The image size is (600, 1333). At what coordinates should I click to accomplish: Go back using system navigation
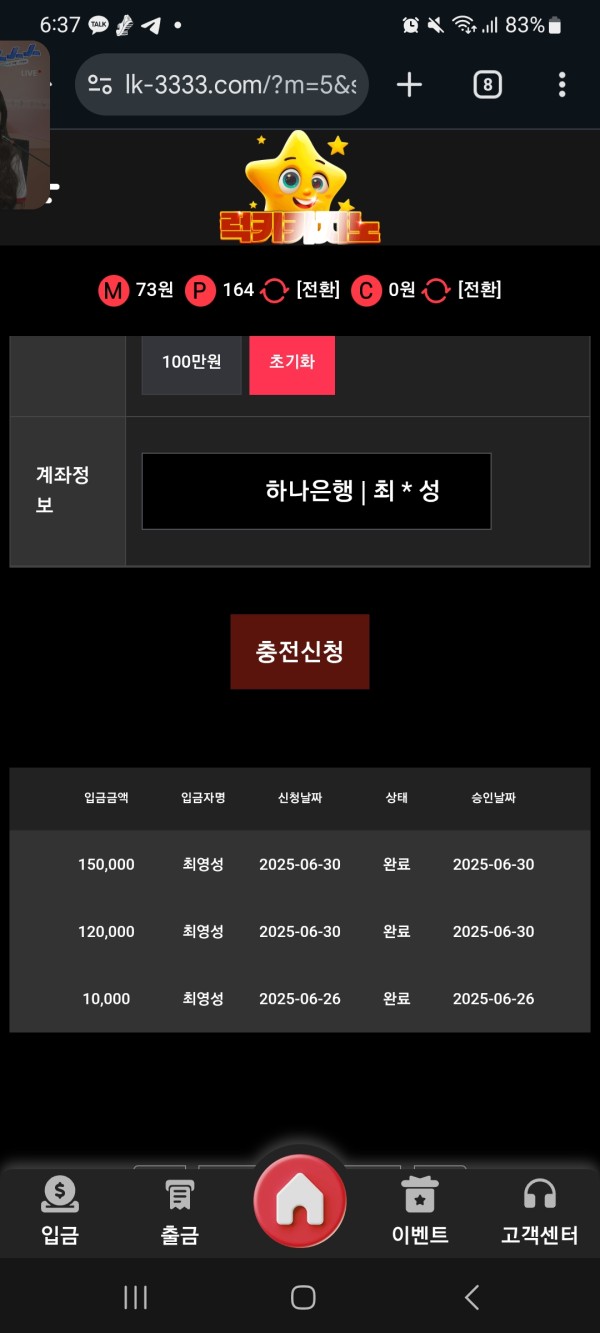pos(472,1298)
